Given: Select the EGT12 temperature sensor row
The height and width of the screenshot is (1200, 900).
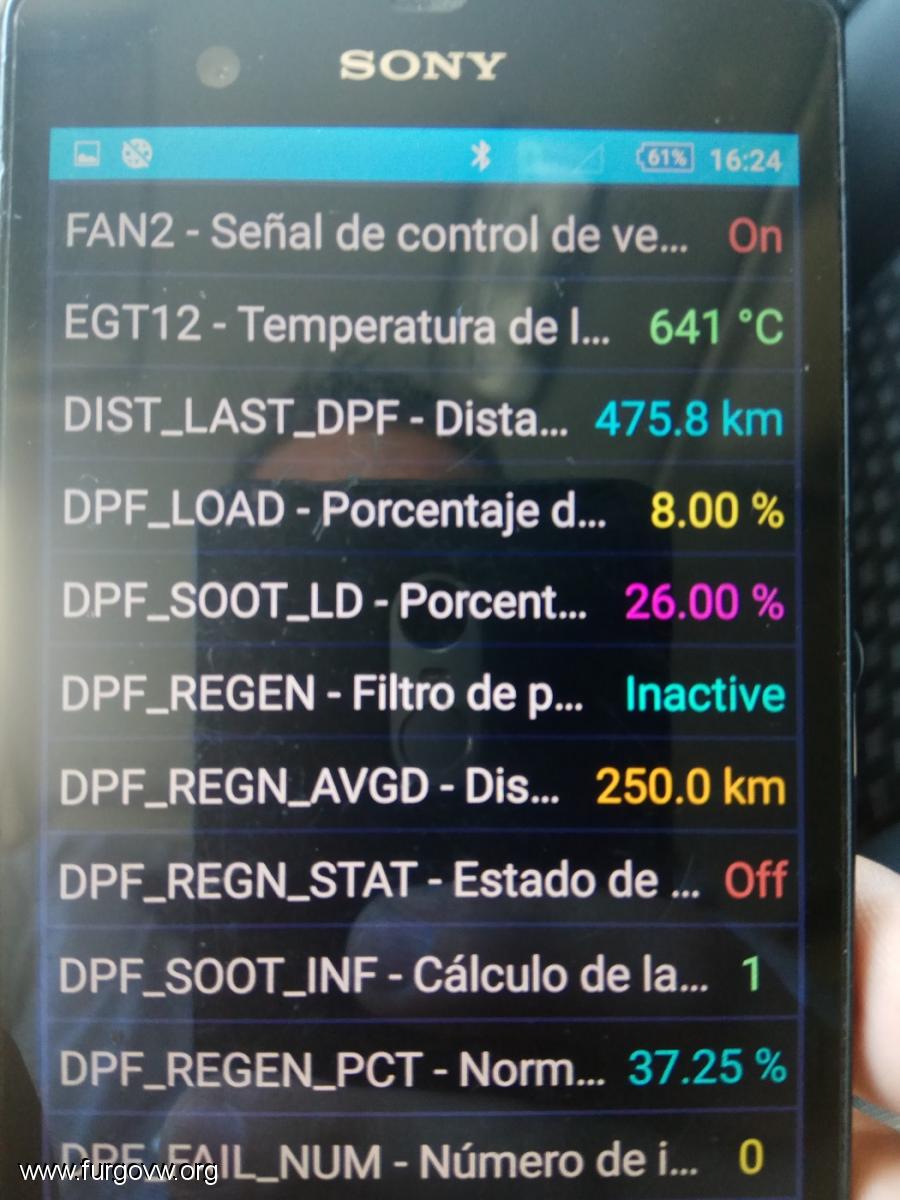Looking at the screenshot, I should pos(420,326).
